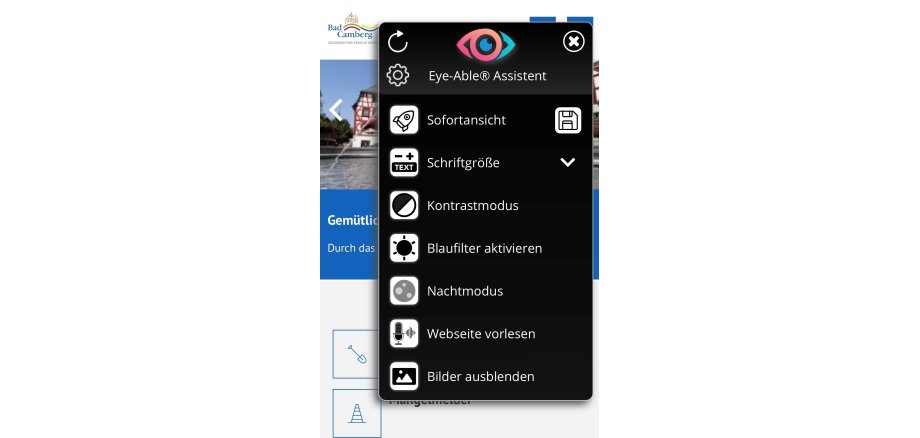The width and height of the screenshot is (920, 438).
Task: Enable Kontrastmodus
Action: [x=472, y=205]
